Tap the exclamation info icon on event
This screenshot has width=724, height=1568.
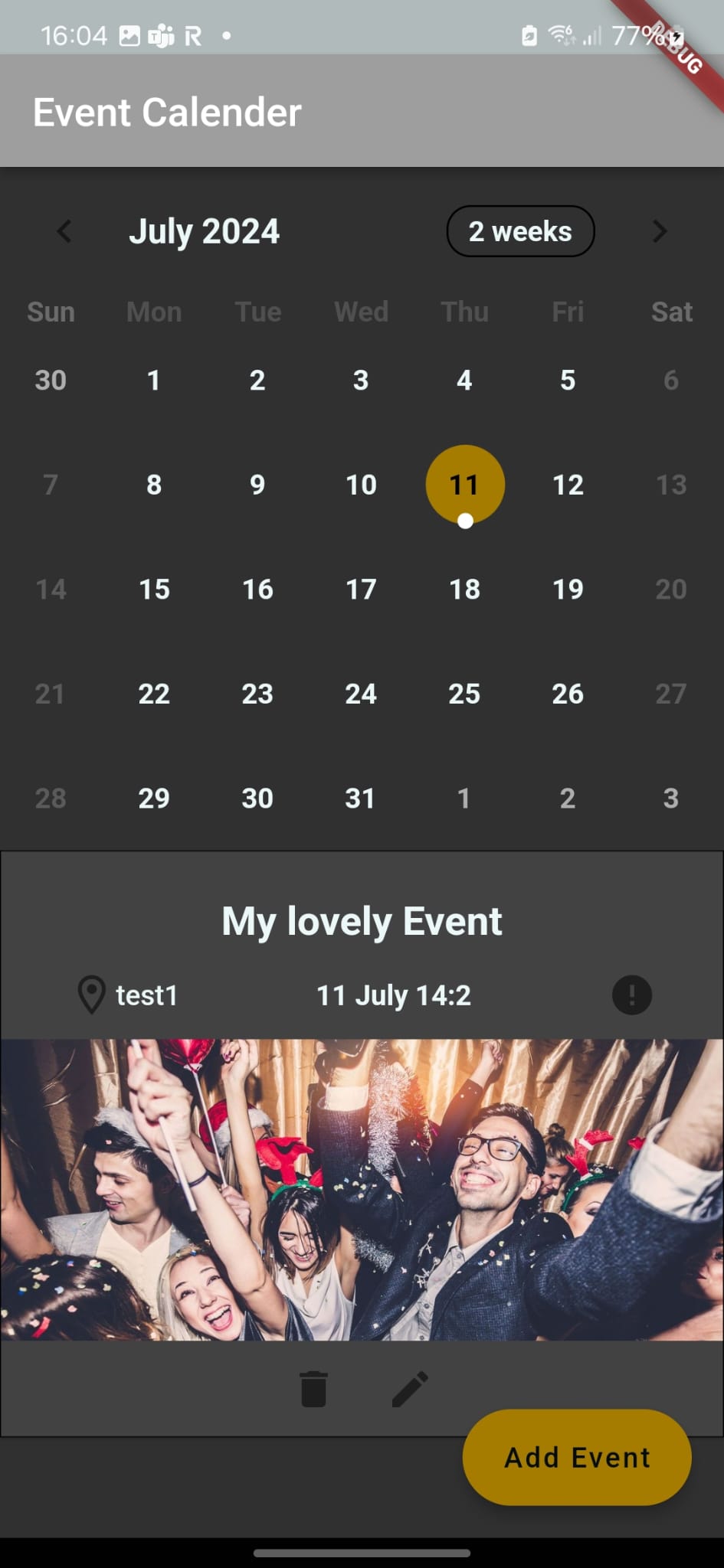631,995
